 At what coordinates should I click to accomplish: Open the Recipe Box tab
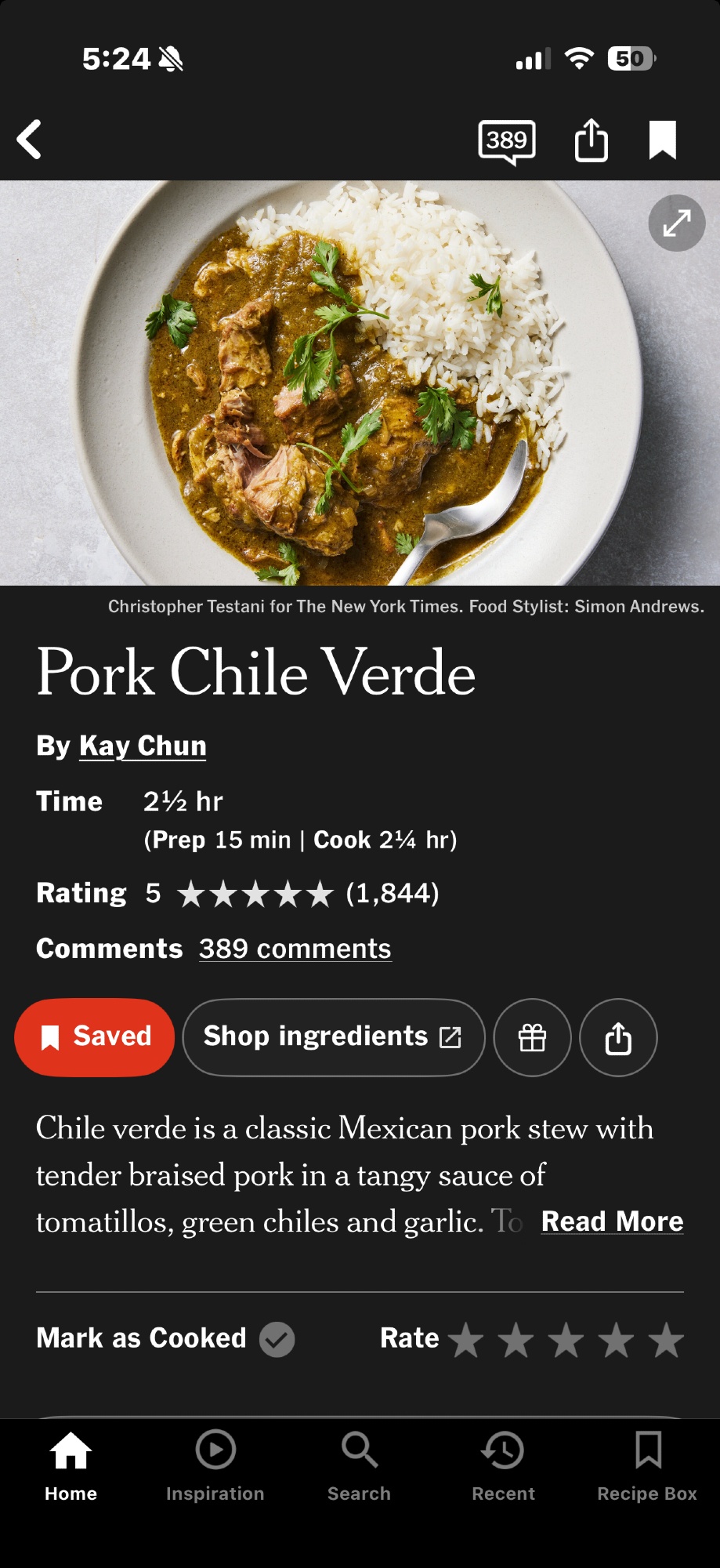point(647,1465)
